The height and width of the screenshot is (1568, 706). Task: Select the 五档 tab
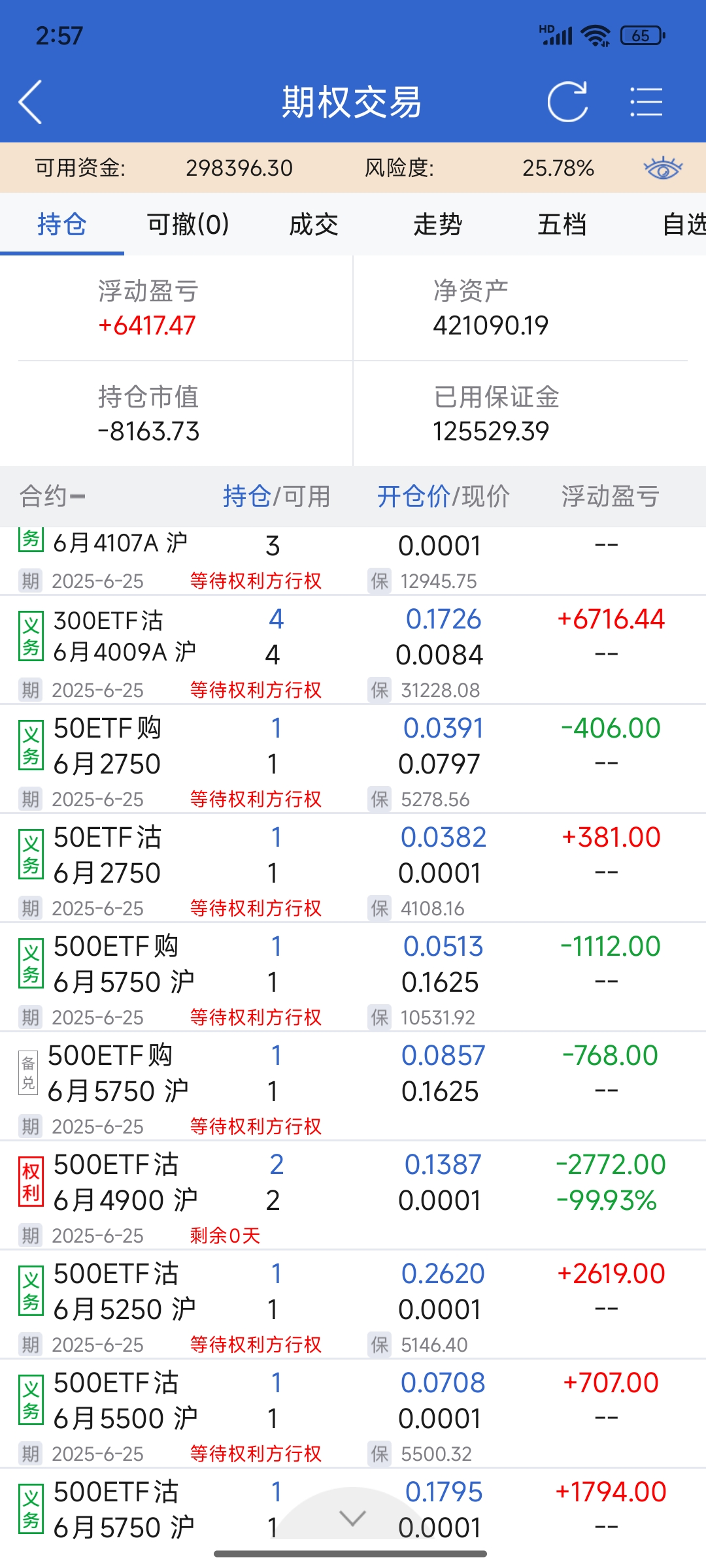(x=562, y=225)
